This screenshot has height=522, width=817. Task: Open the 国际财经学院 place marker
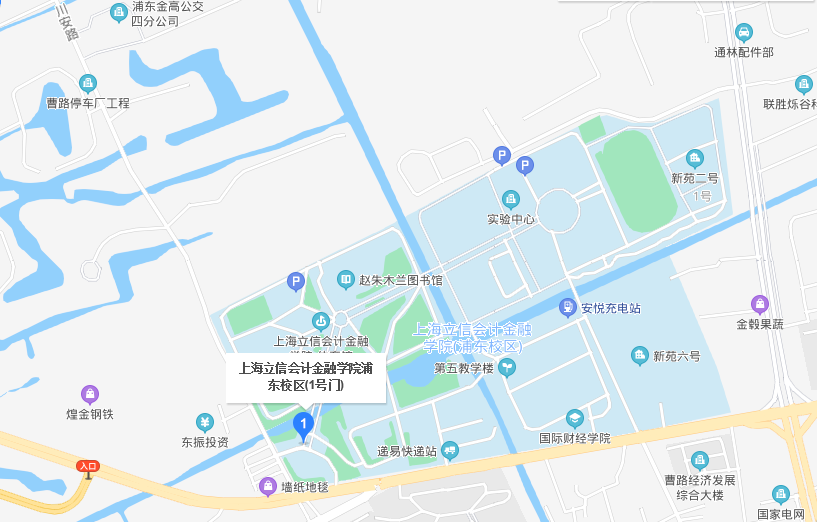click(574, 418)
